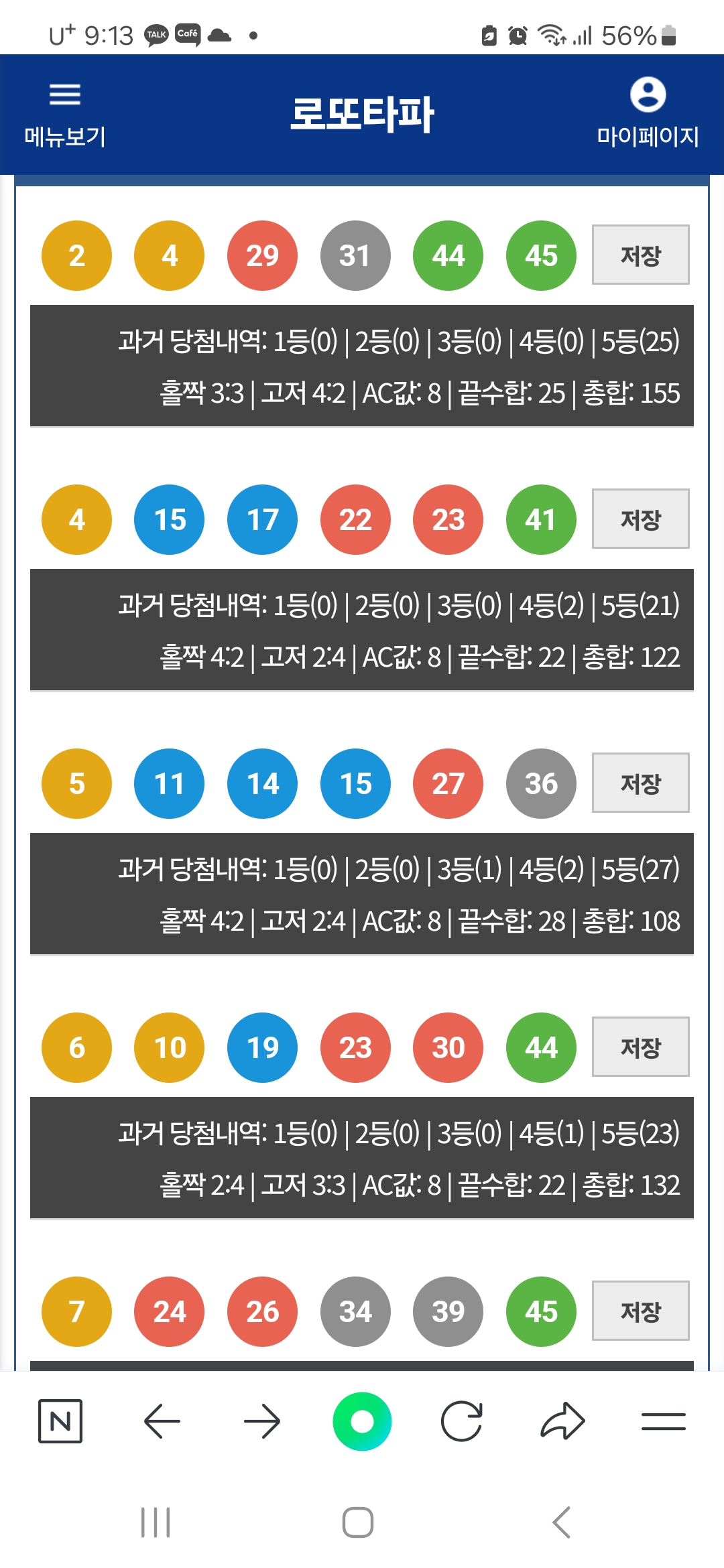Open the 메뉴보기 drawer menu

(x=65, y=114)
